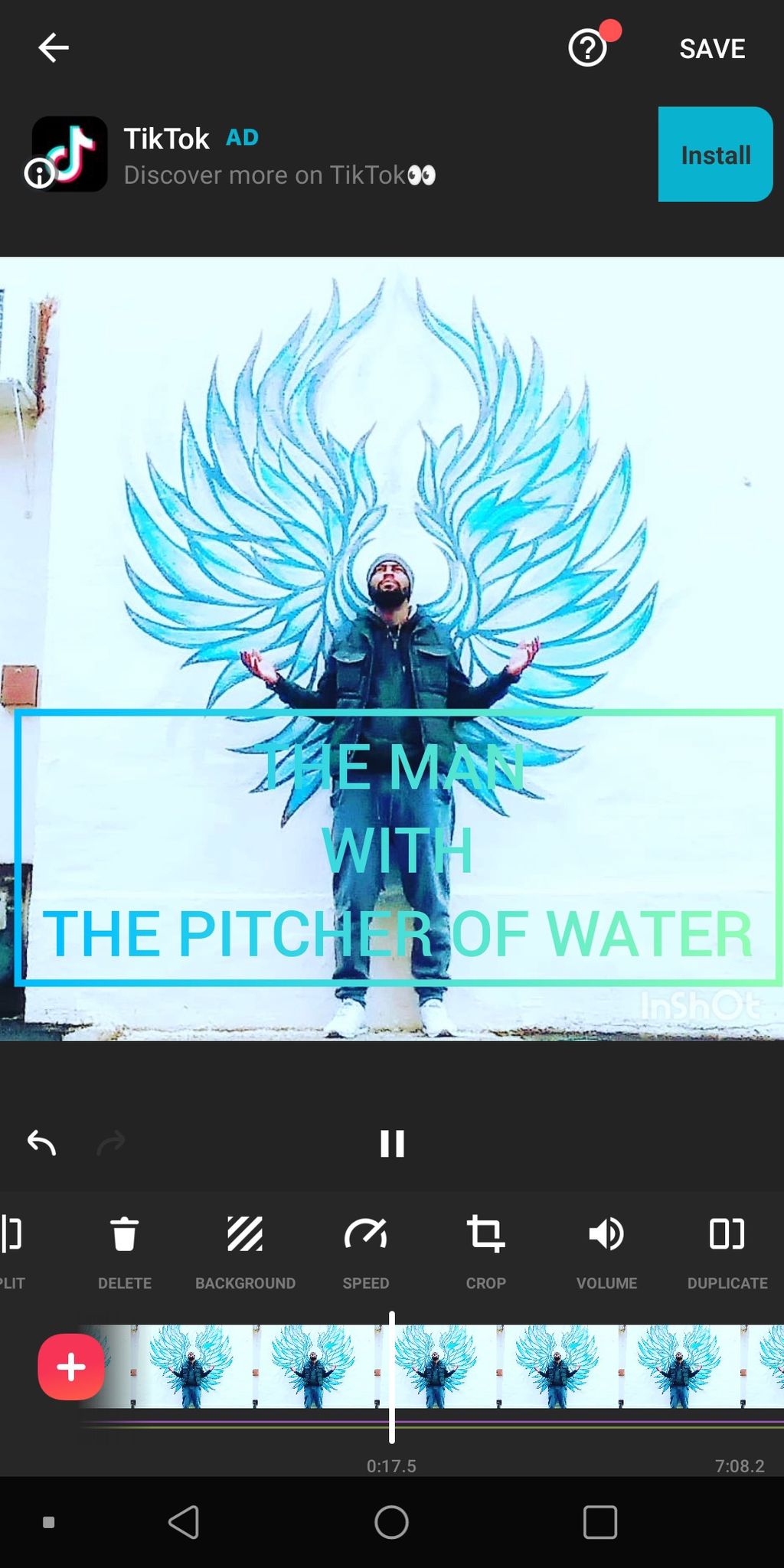Go back using the top-left arrow
Image resolution: width=784 pixels, height=1568 pixels.
point(54,47)
